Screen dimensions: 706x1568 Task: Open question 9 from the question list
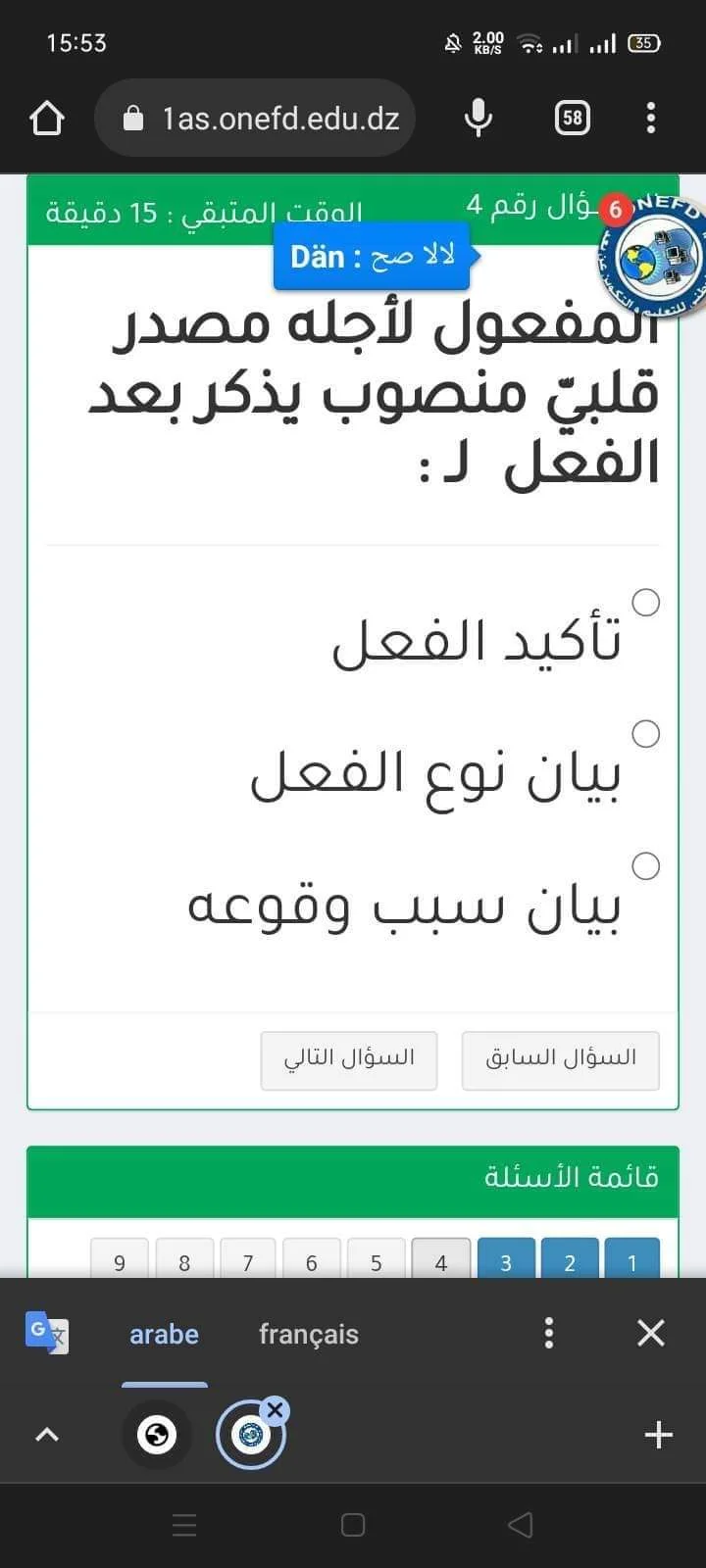[120, 1261]
